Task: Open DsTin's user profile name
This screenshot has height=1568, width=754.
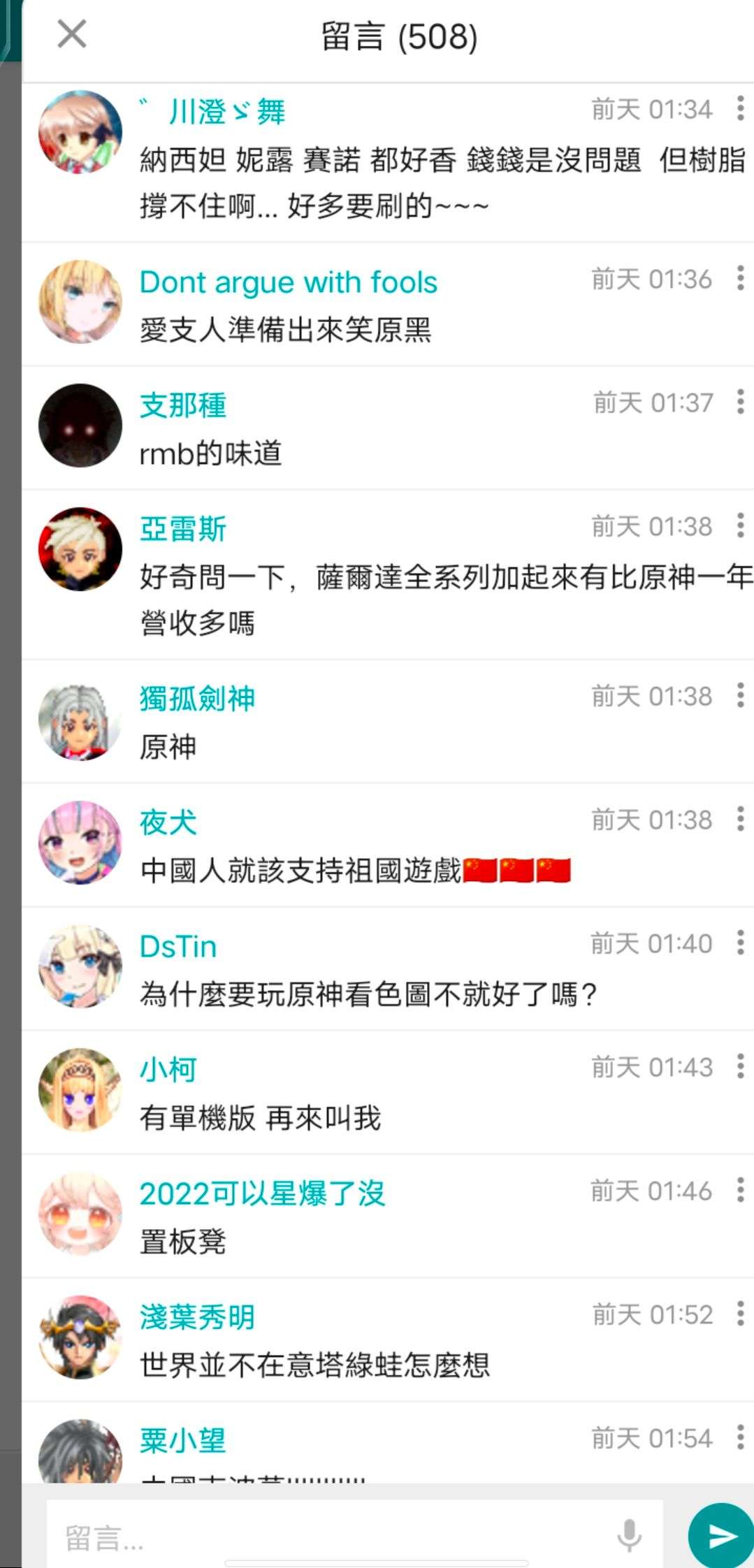Action: [x=178, y=947]
